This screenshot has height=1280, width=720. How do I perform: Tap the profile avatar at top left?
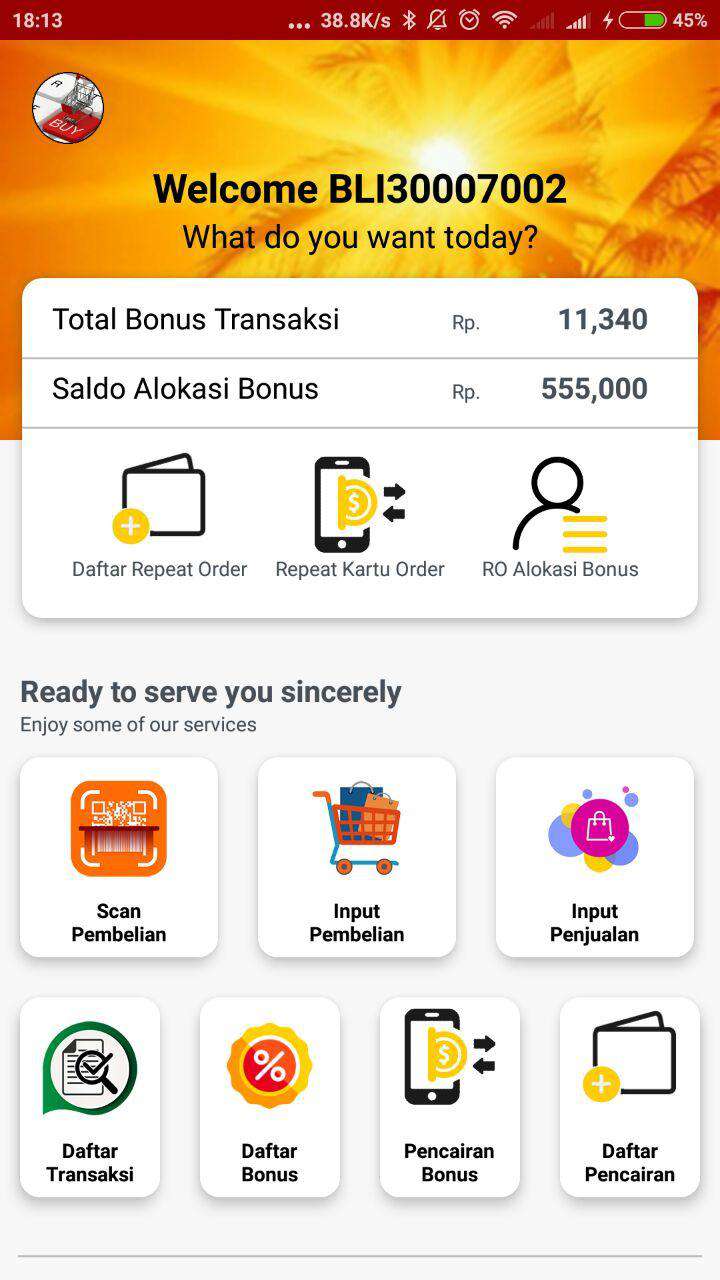point(68,108)
